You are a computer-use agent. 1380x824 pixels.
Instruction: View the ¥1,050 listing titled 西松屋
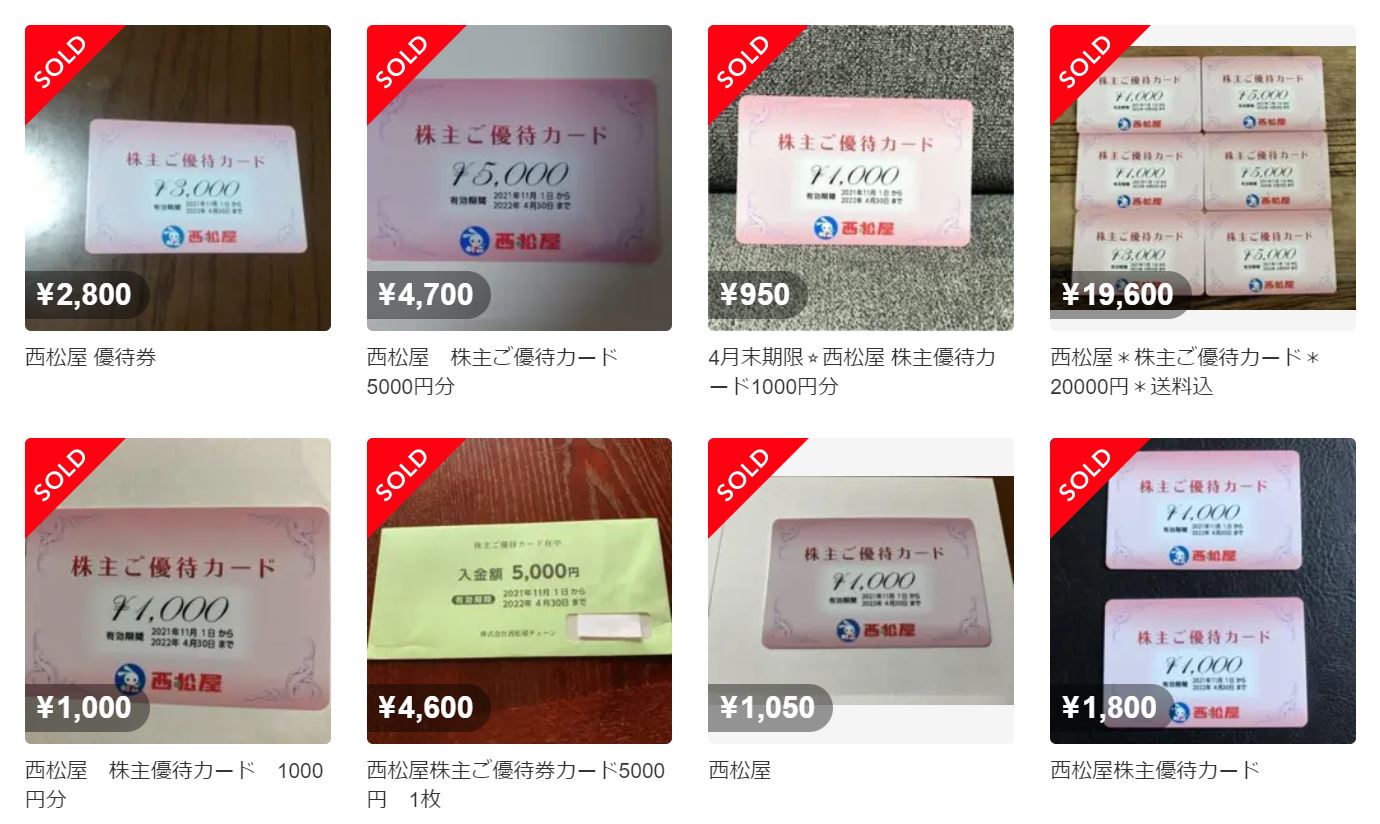(860, 590)
